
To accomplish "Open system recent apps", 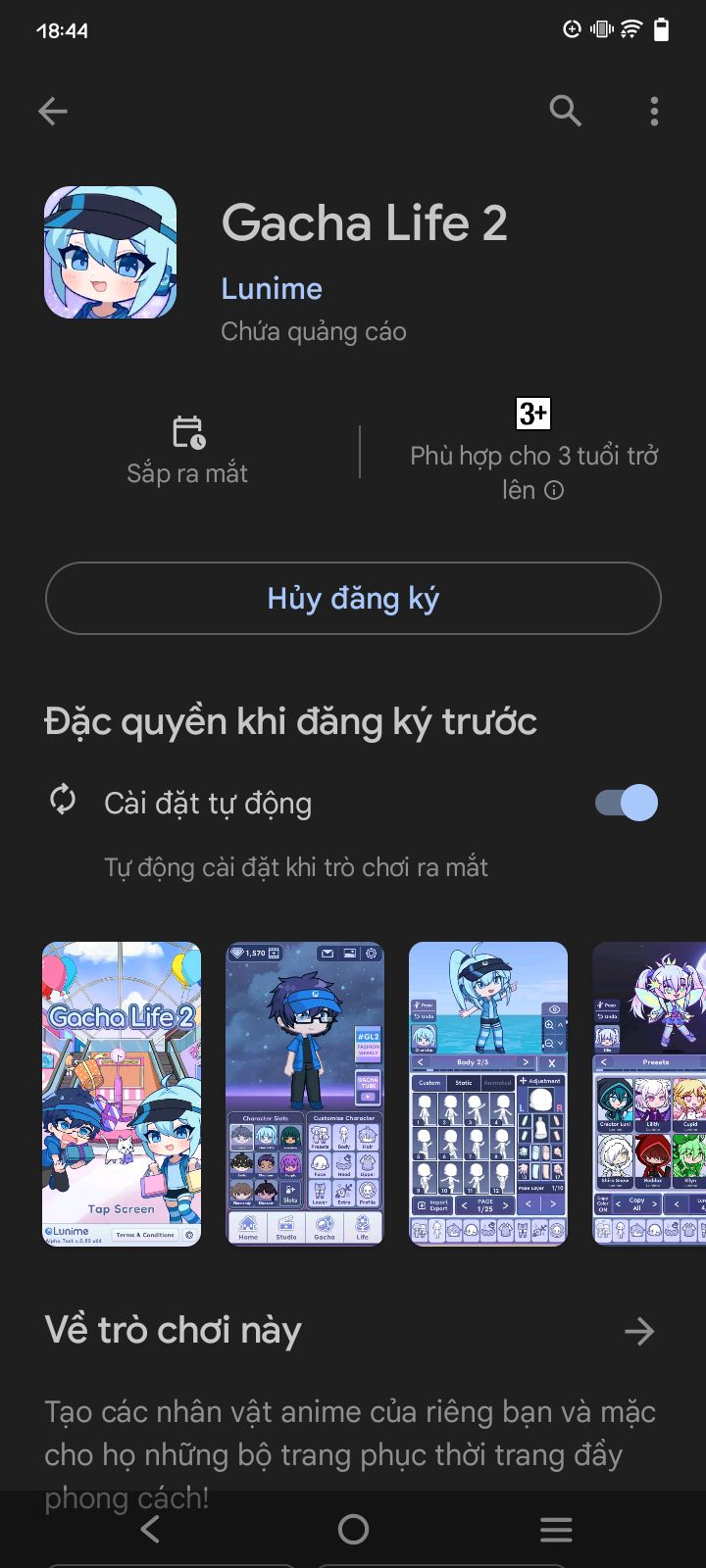I will coord(556,1529).
